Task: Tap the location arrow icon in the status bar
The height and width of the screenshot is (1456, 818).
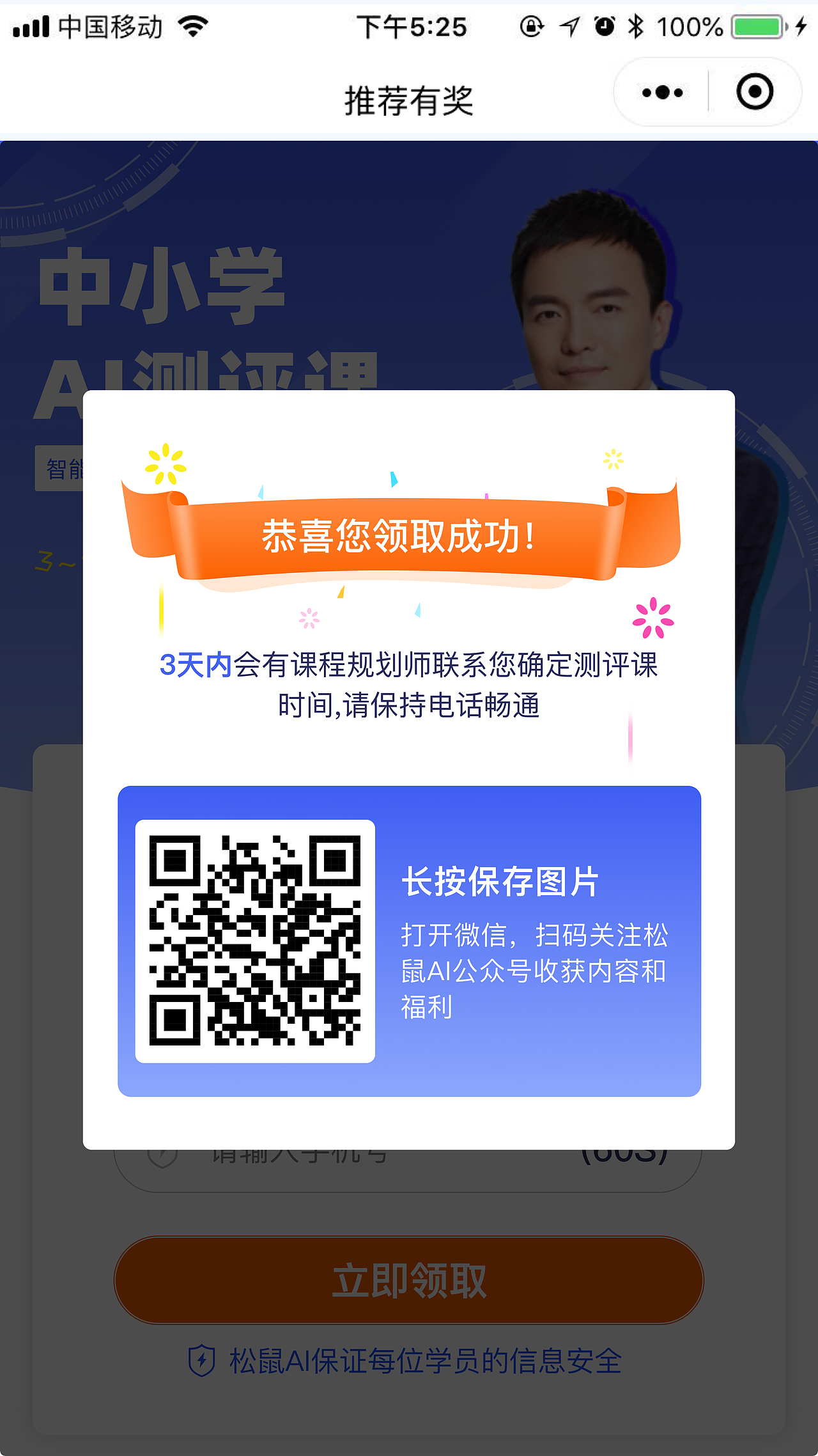Action: point(569,27)
